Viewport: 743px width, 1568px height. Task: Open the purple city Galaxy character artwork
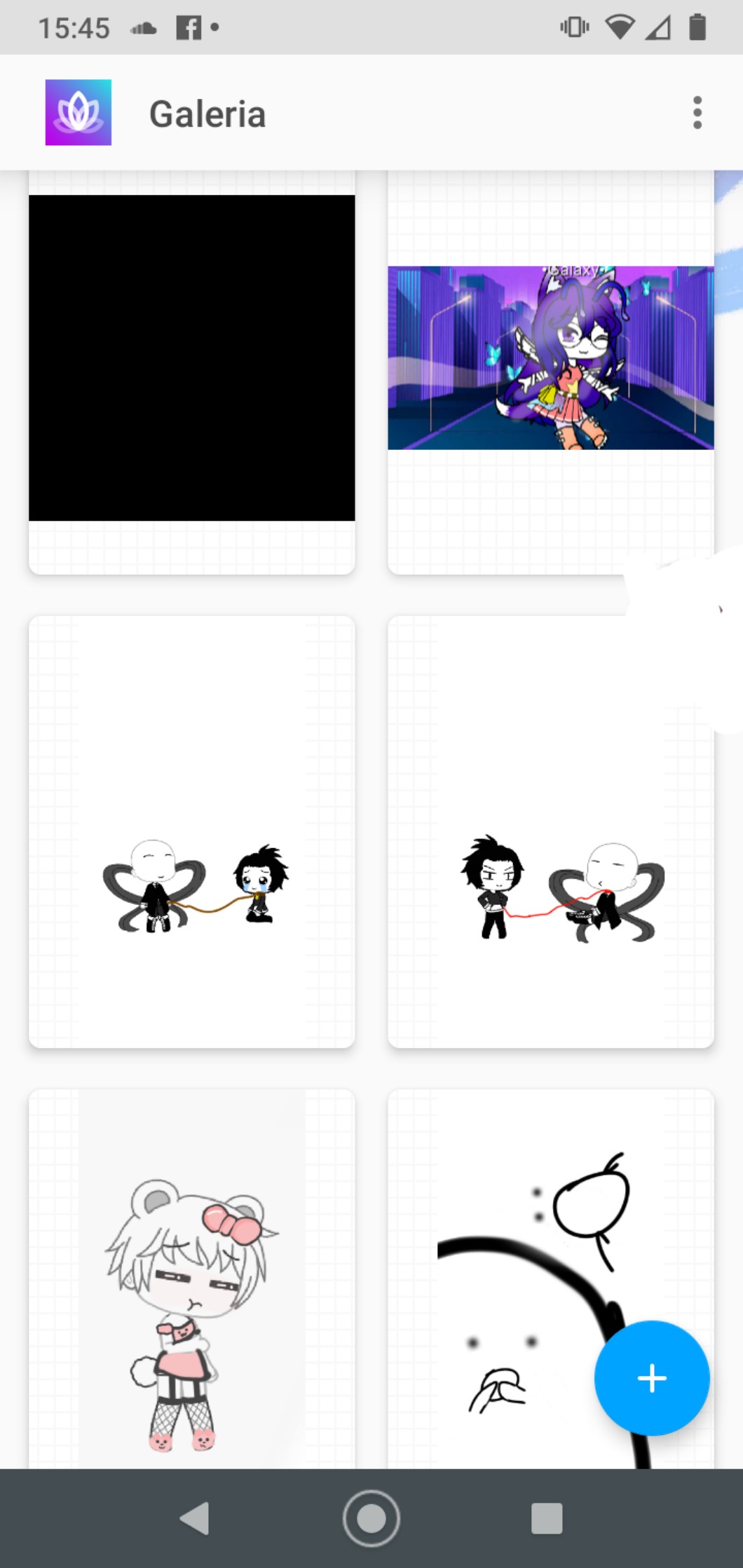tap(550, 358)
